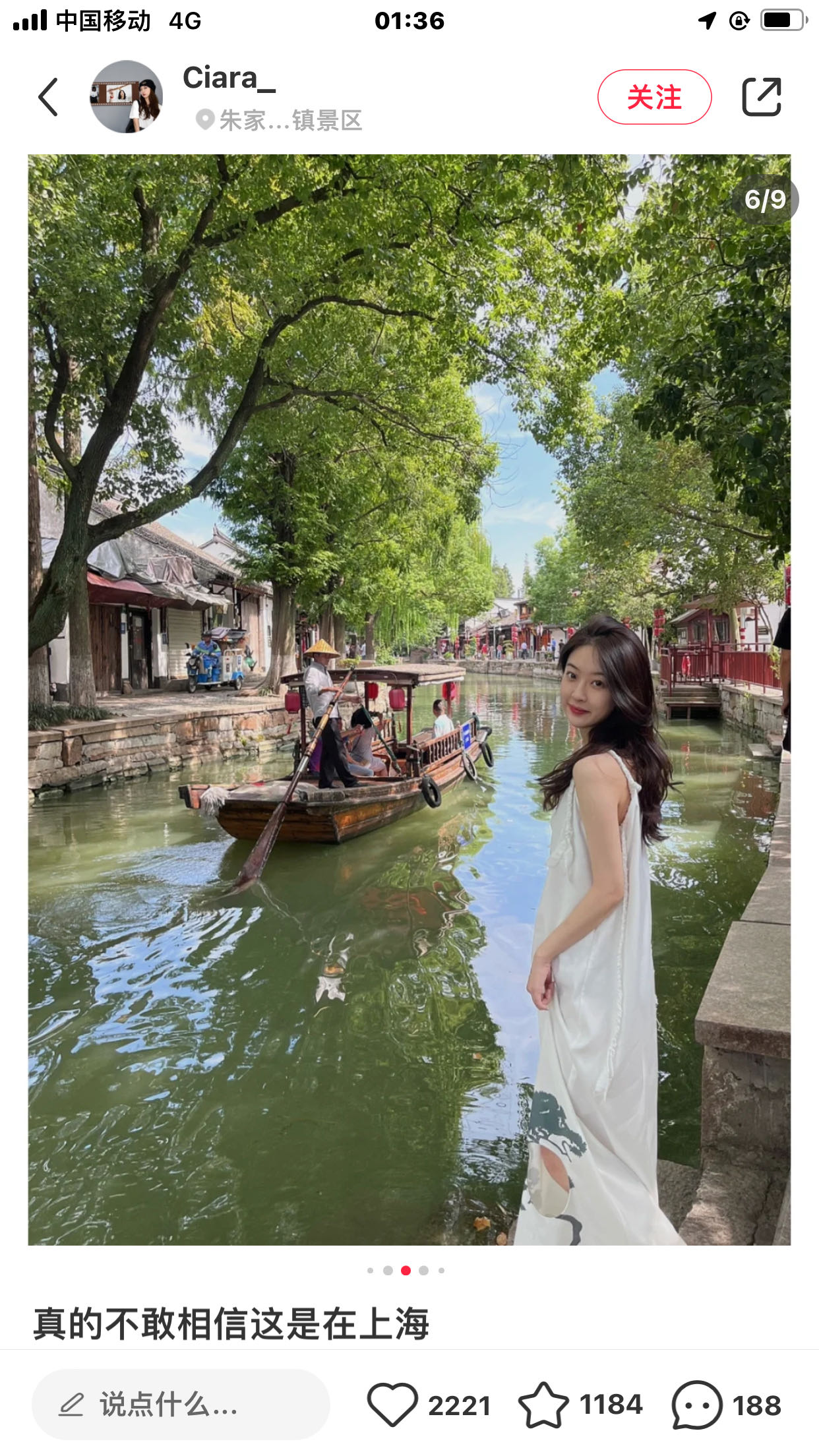The image size is (819, 1456).
Task: Save the post with the star icon
Action: [543, 1405]
